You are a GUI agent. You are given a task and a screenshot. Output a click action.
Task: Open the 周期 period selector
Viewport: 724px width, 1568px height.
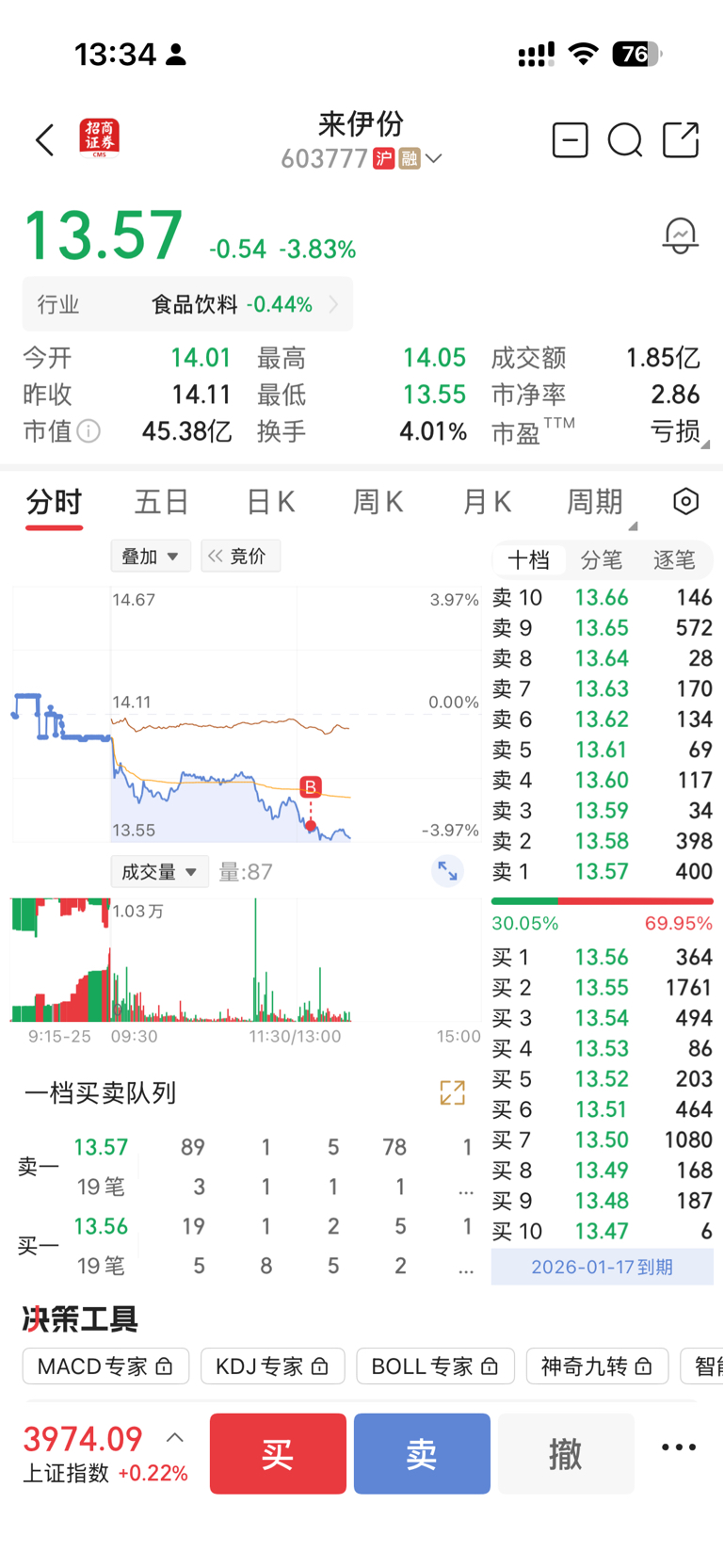595,502
